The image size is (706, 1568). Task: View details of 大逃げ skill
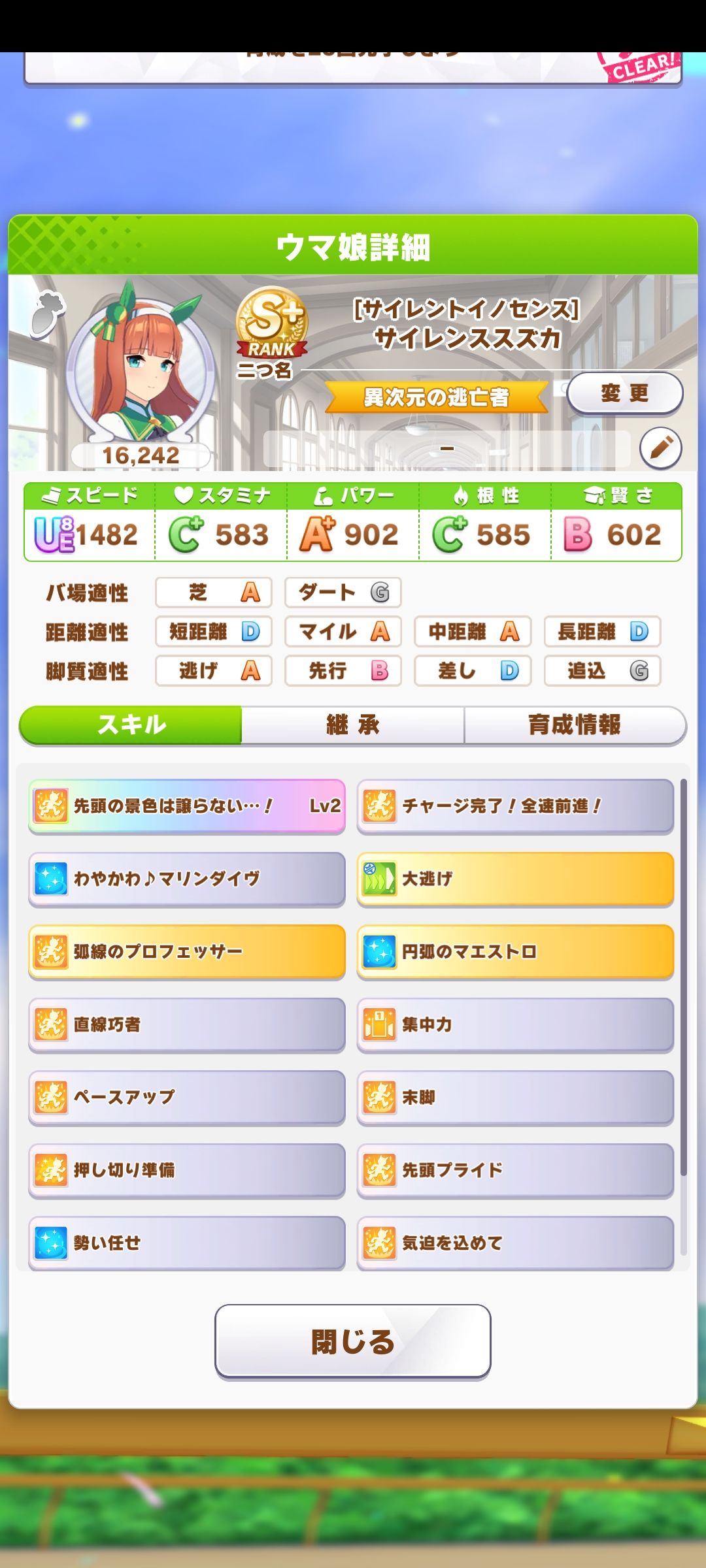(515, 879)
